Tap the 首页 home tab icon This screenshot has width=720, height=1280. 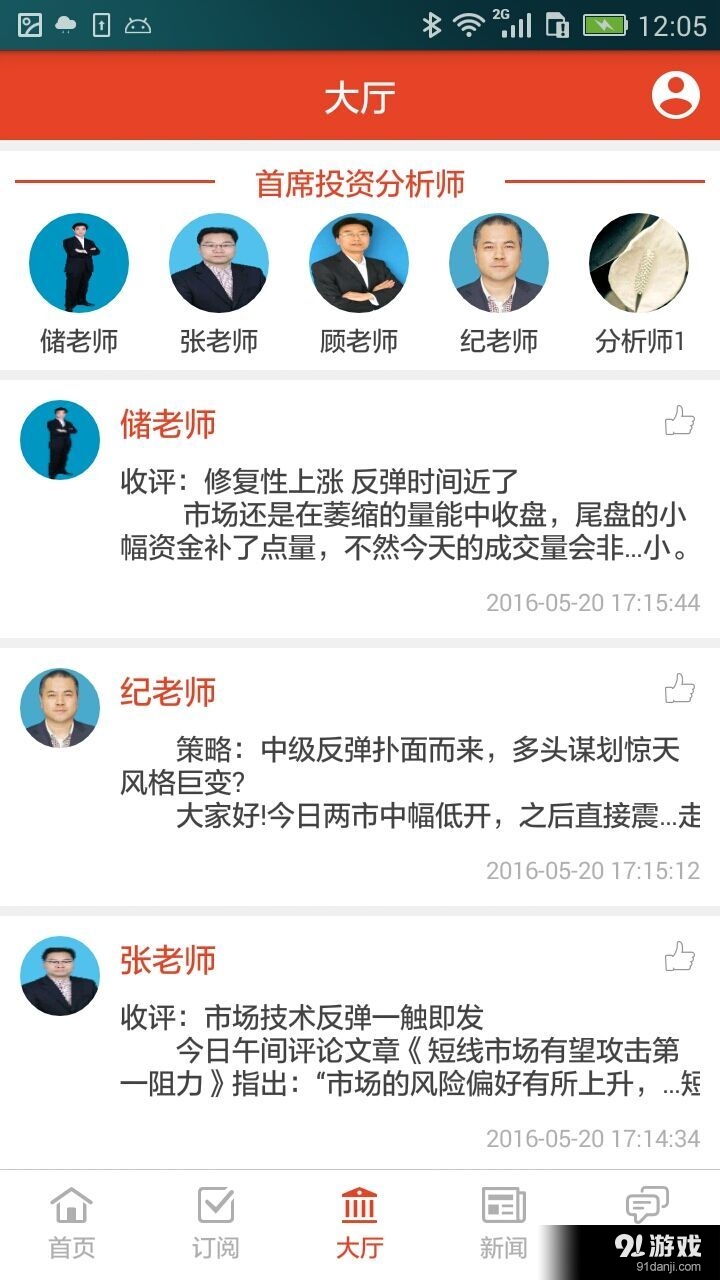click(71, 1213)
